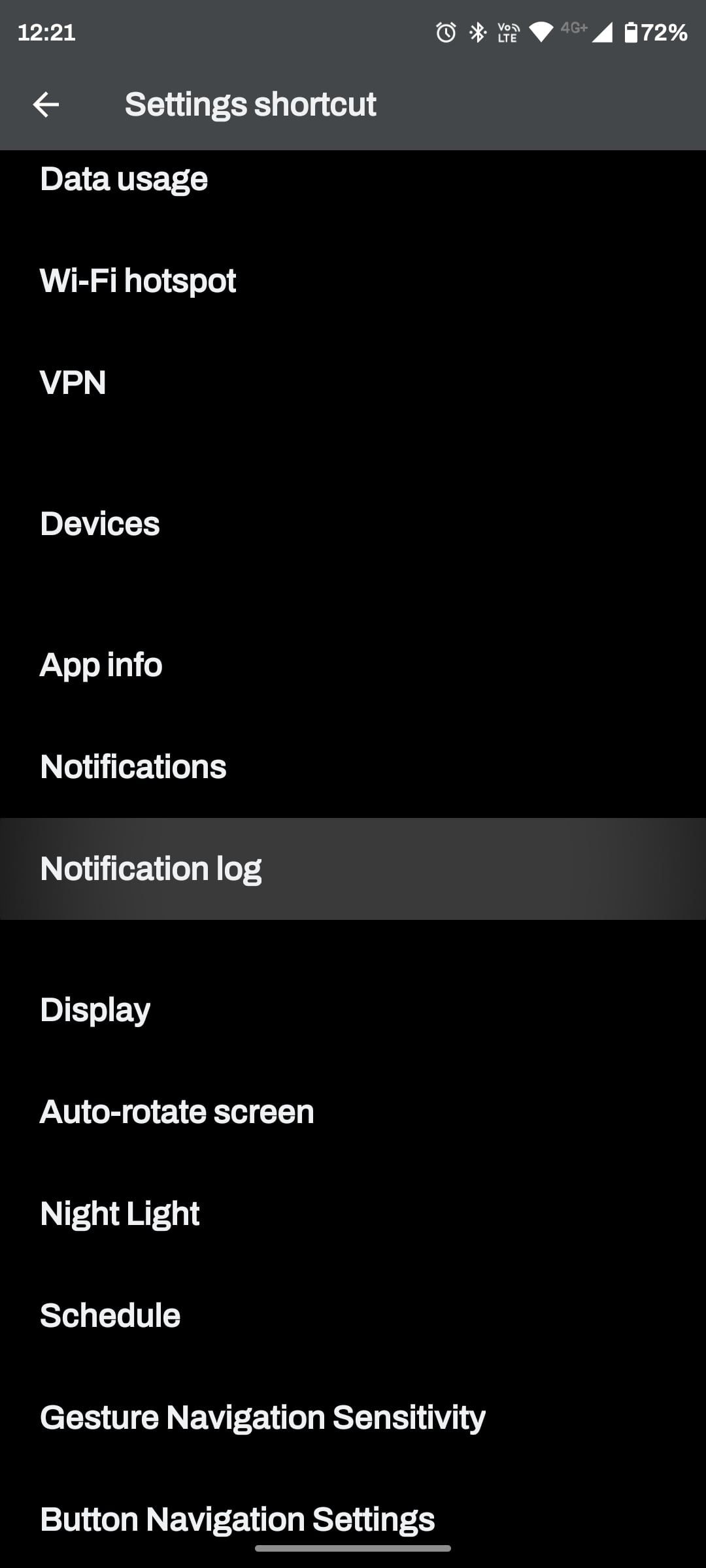Open Gesture Navigation Sensitivity

click(x=261, y=1416)
